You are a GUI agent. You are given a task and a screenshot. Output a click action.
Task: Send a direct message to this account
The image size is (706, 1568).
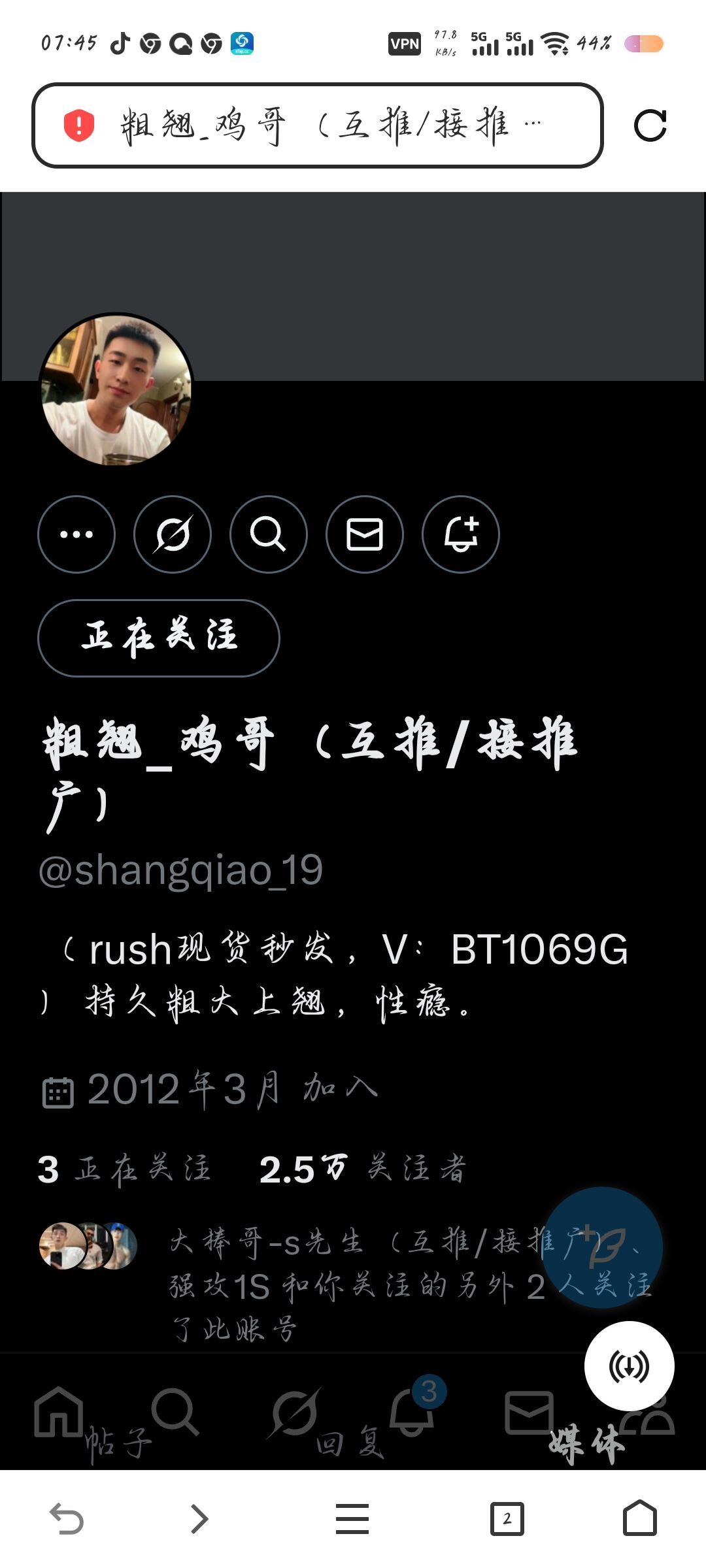[x=365, y=534]
